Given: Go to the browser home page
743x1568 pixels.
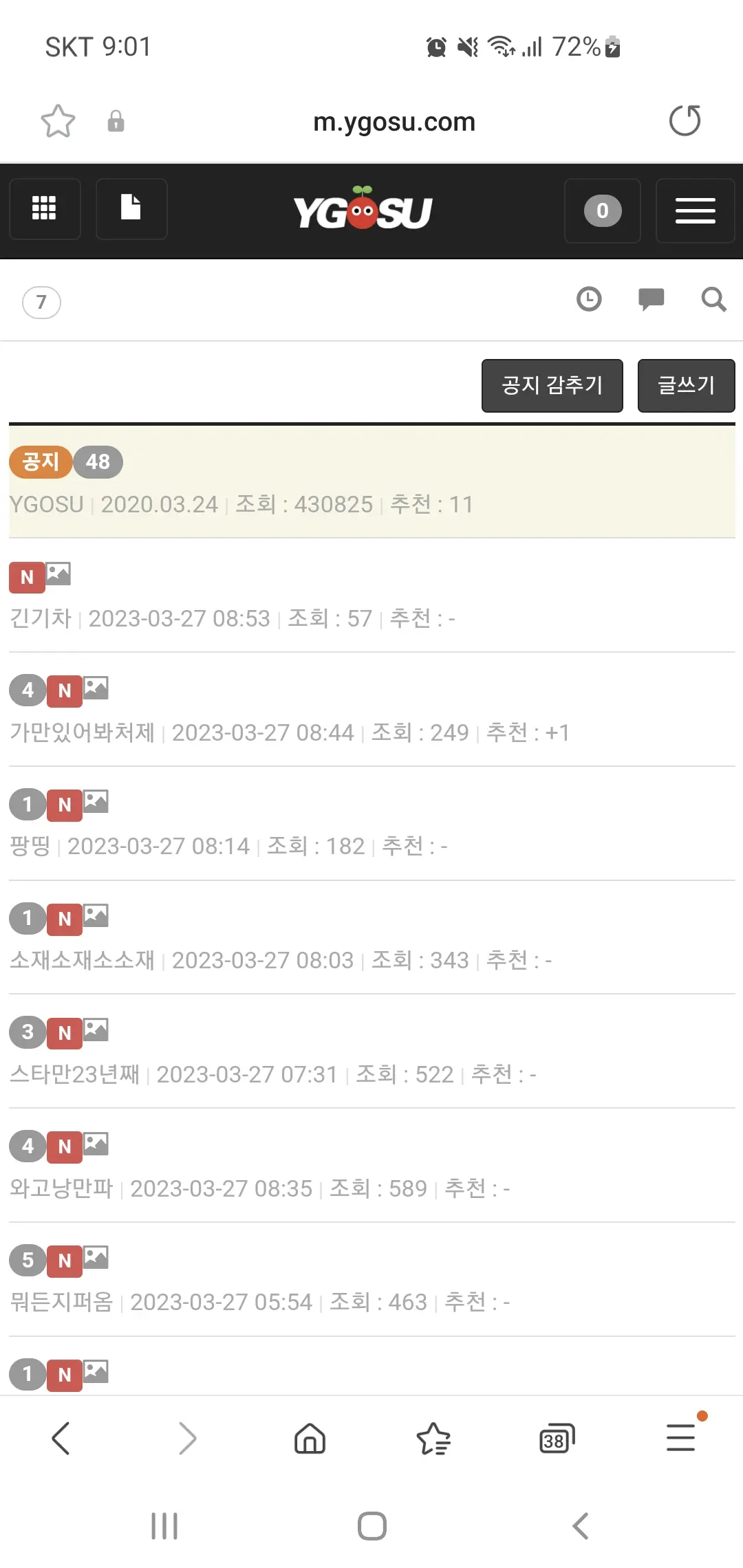Looking at the screenshot, I should [x=310, y=1438].
